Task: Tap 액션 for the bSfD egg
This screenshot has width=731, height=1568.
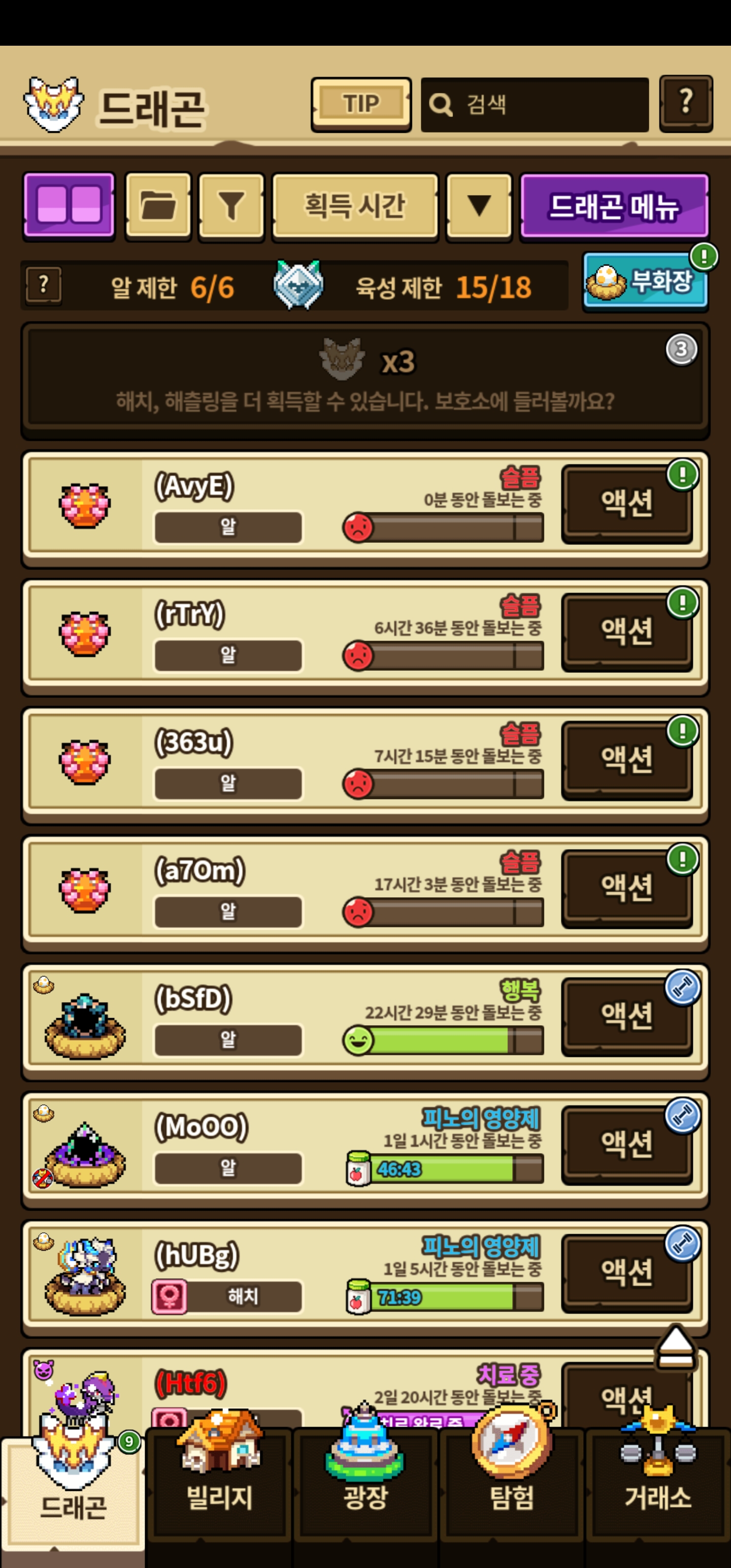Action: (x=626, y=1016)
